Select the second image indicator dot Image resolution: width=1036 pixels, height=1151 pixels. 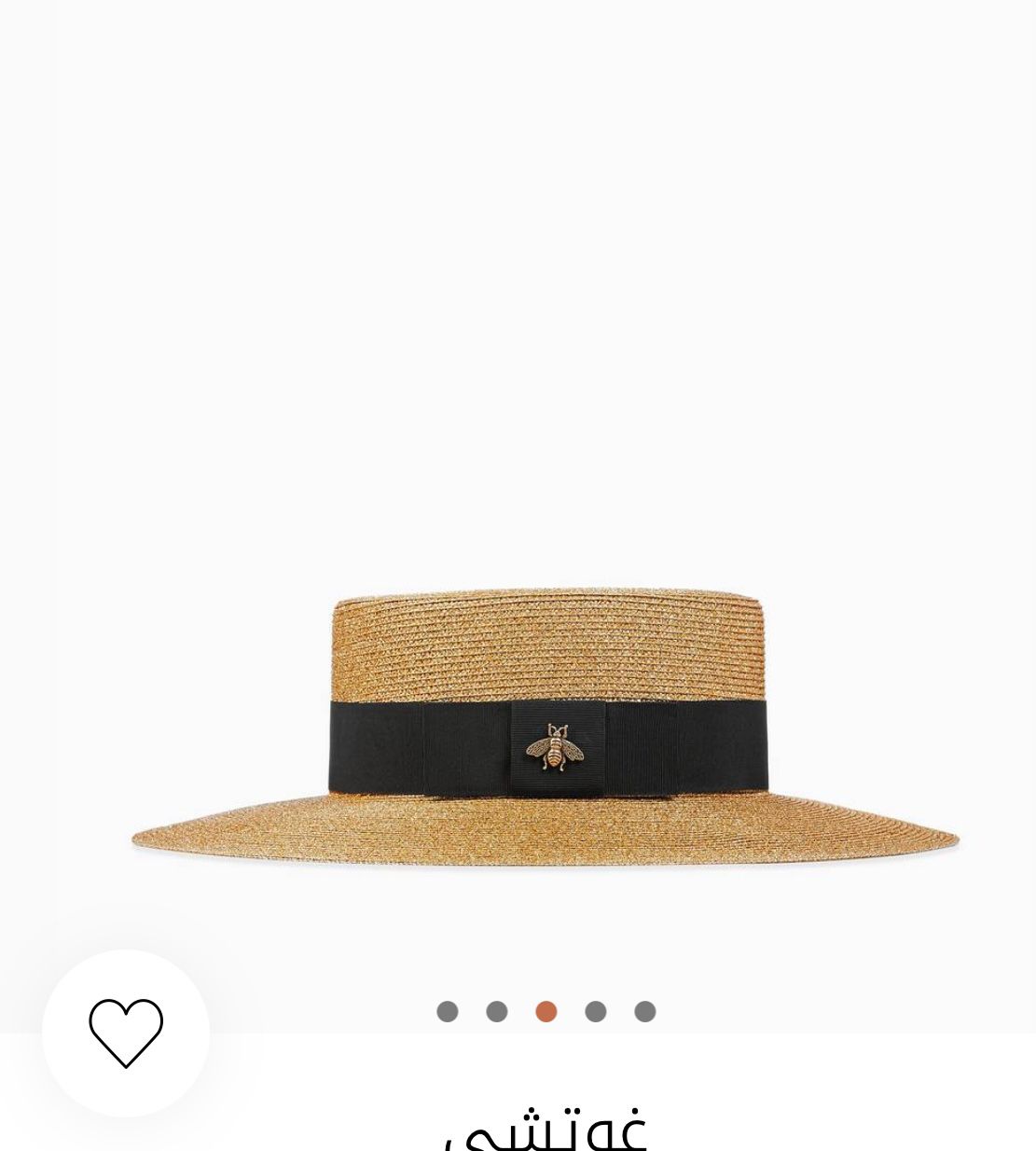tap(497, 1011)
